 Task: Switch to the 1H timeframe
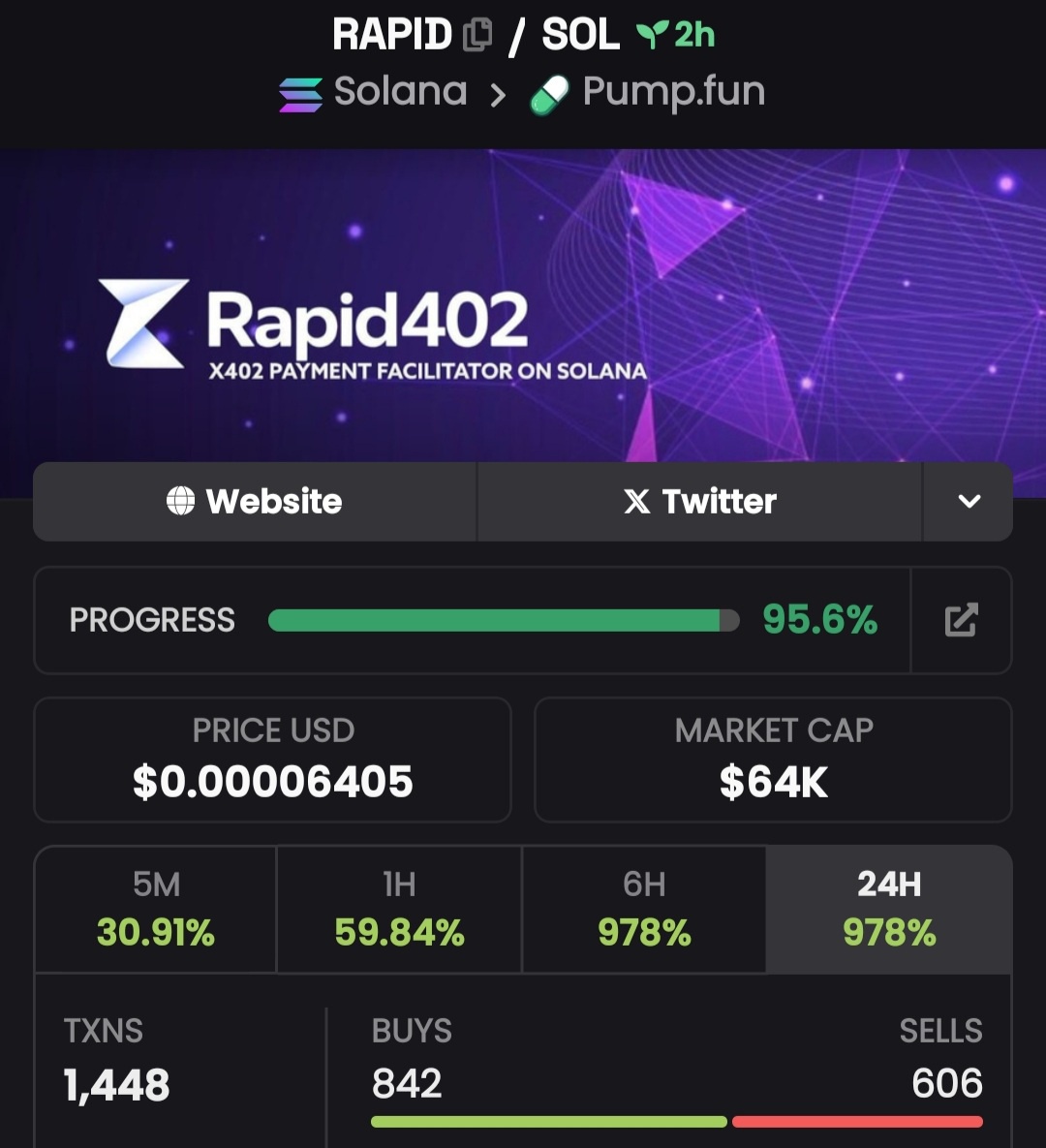399,909
